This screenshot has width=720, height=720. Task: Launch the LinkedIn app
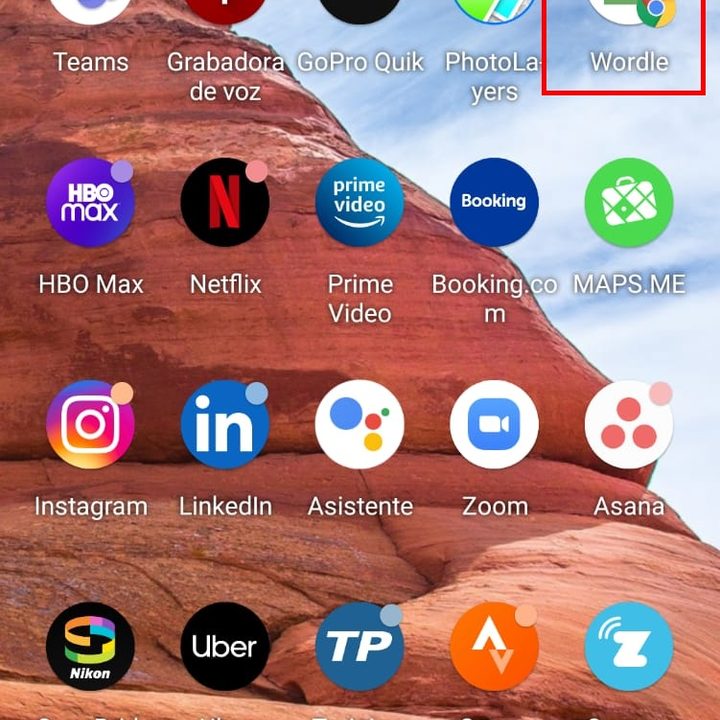225,424
